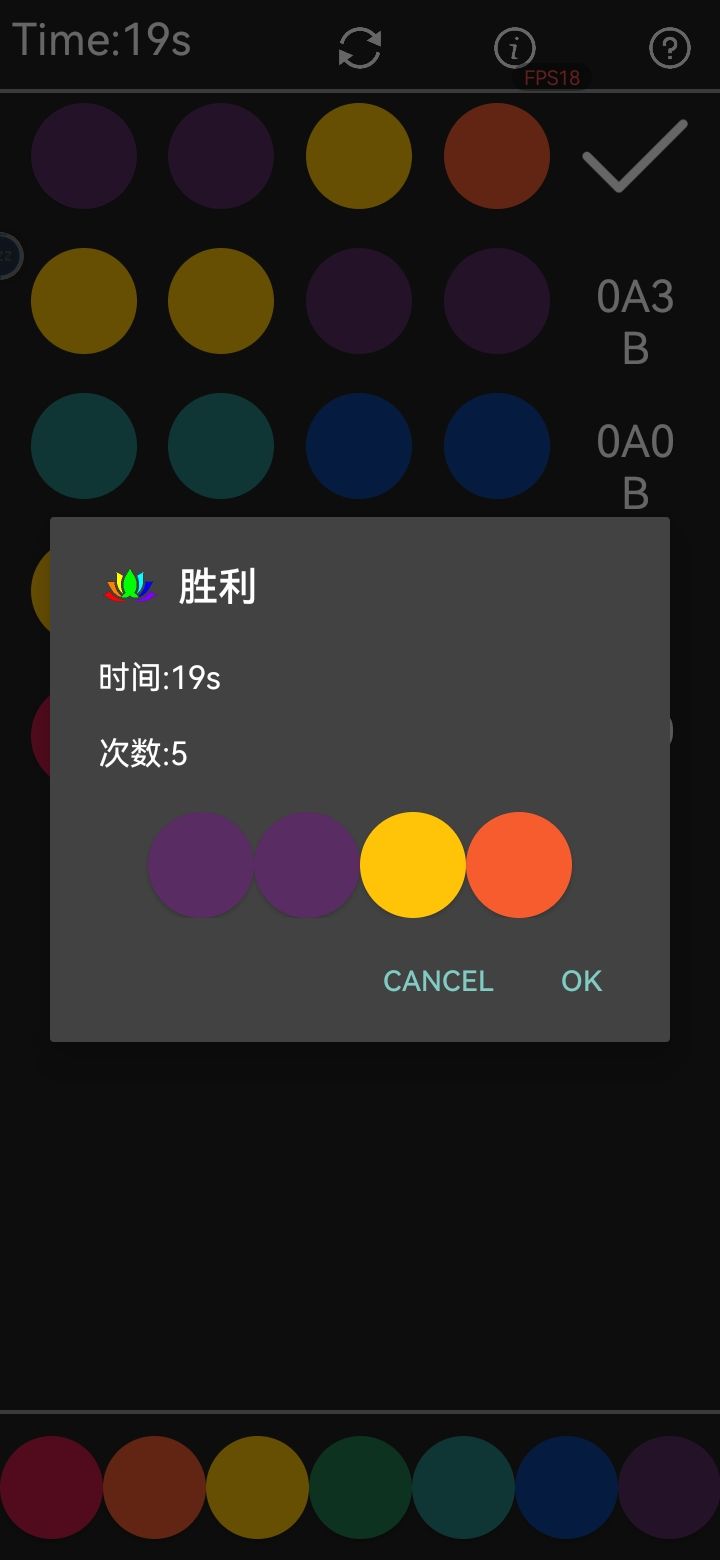Click the 0A0B feedback label
Viewport: 720px width, 1560px height.
point(635,465)
